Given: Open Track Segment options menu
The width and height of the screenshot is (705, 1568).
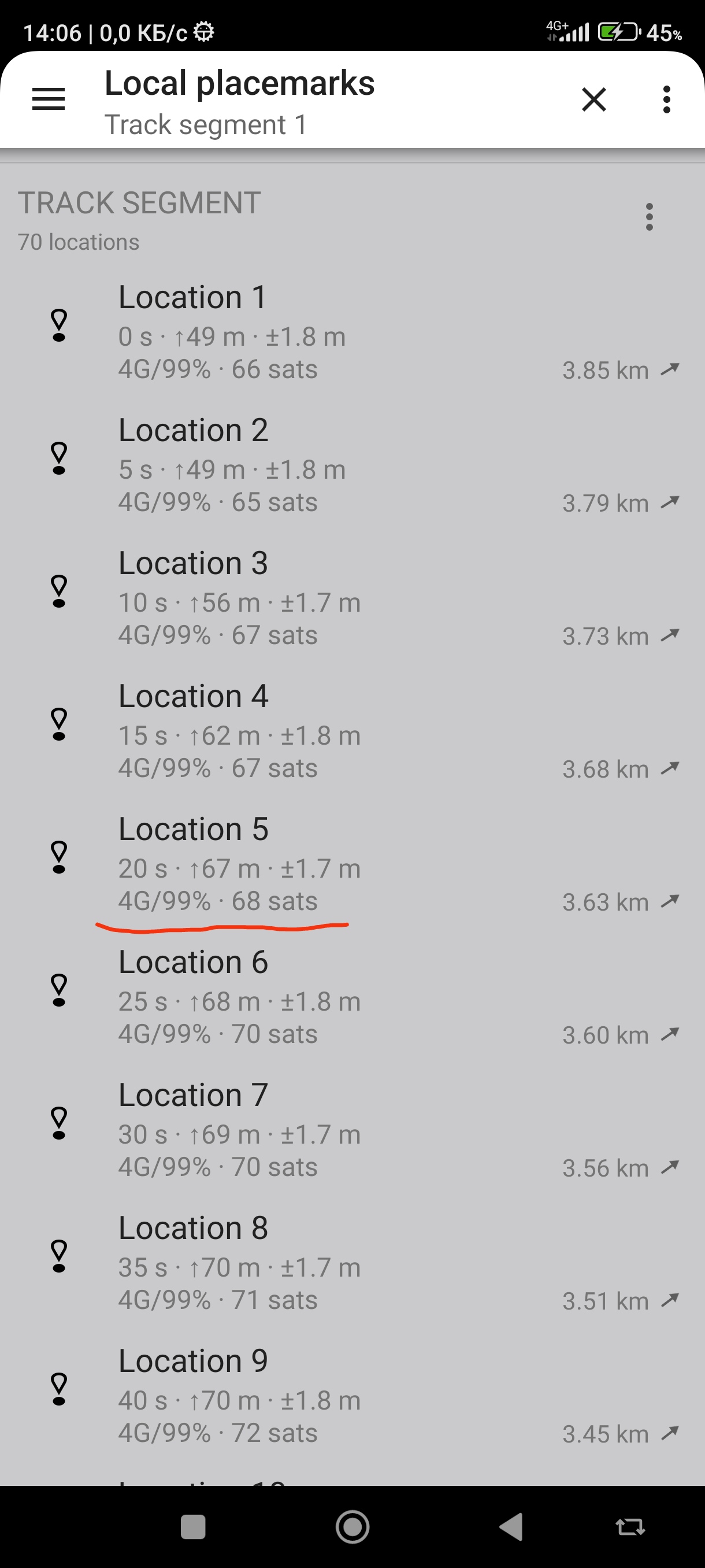Looking at the screenshot, I should coord(649,217).
